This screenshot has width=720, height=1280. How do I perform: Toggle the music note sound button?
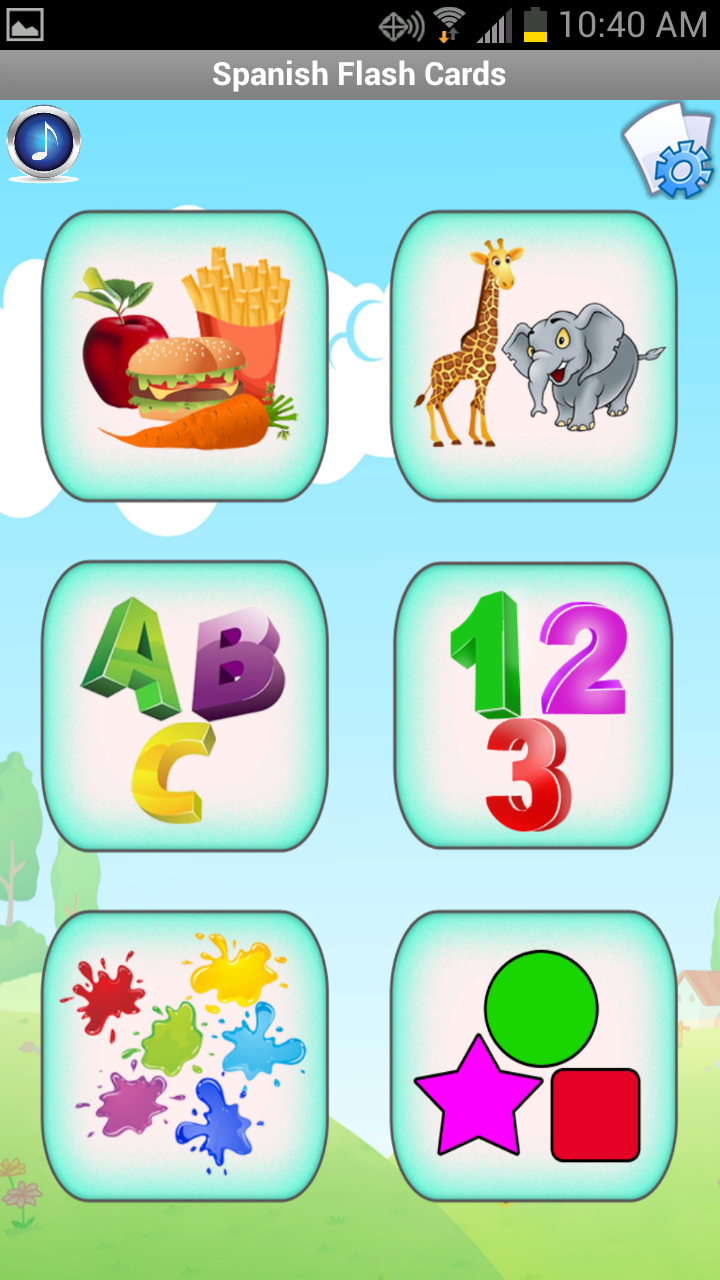pyautogui.click(x=43, y=143)
